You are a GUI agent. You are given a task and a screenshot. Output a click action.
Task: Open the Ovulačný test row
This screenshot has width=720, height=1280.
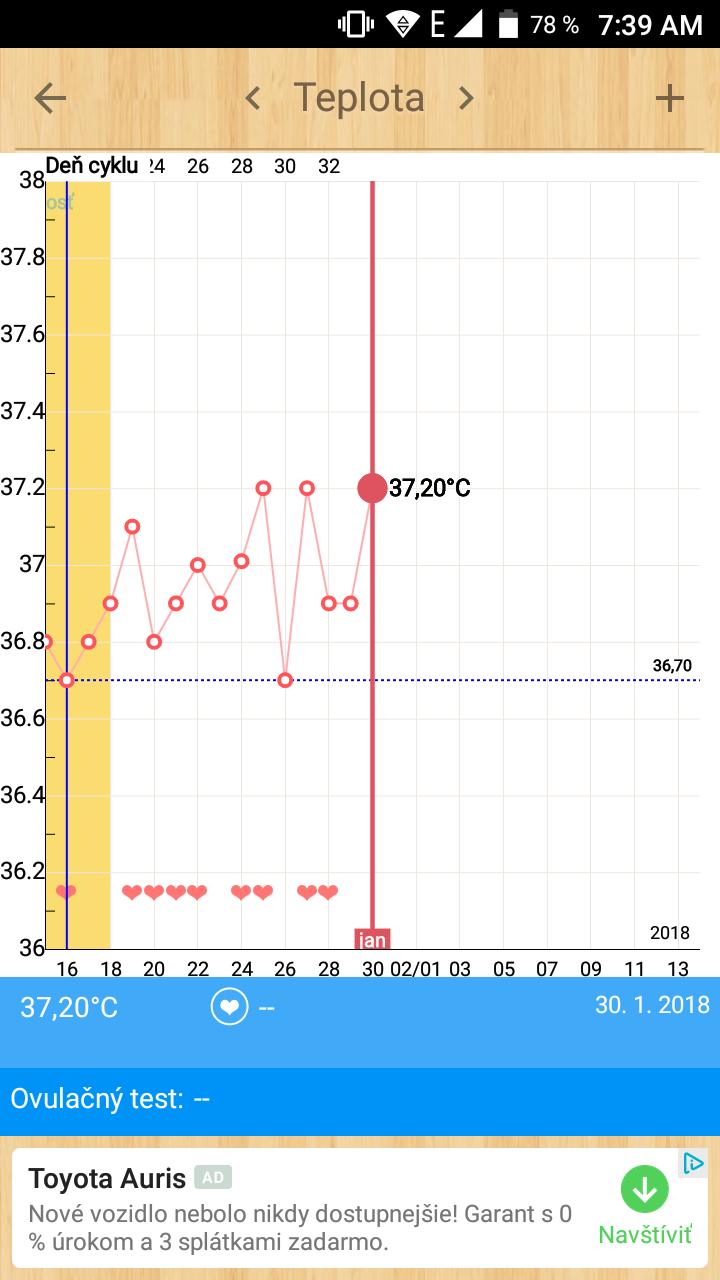(360, 1099)
